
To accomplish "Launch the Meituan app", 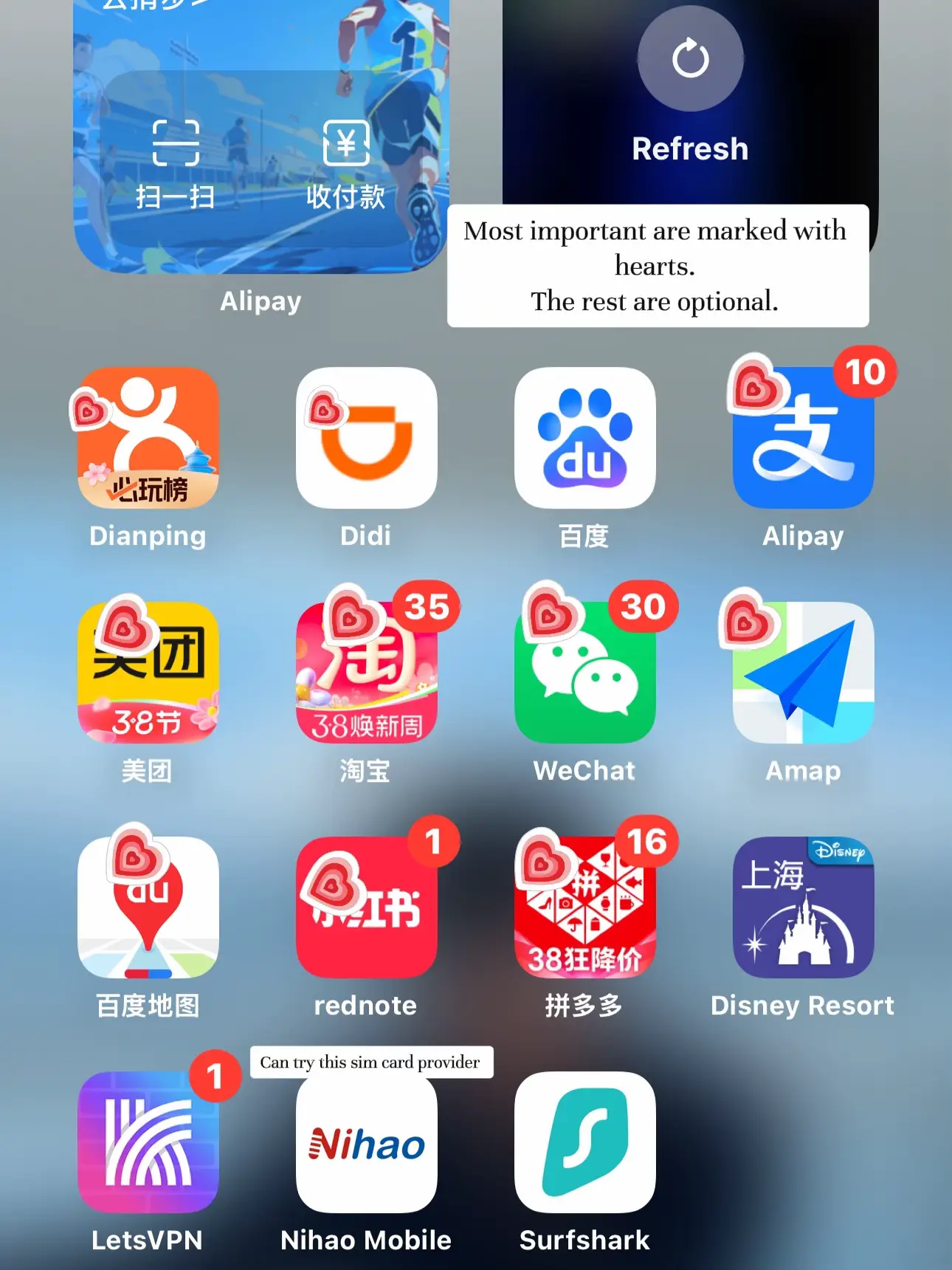I will pyautogui.click(x=148, y=673).
